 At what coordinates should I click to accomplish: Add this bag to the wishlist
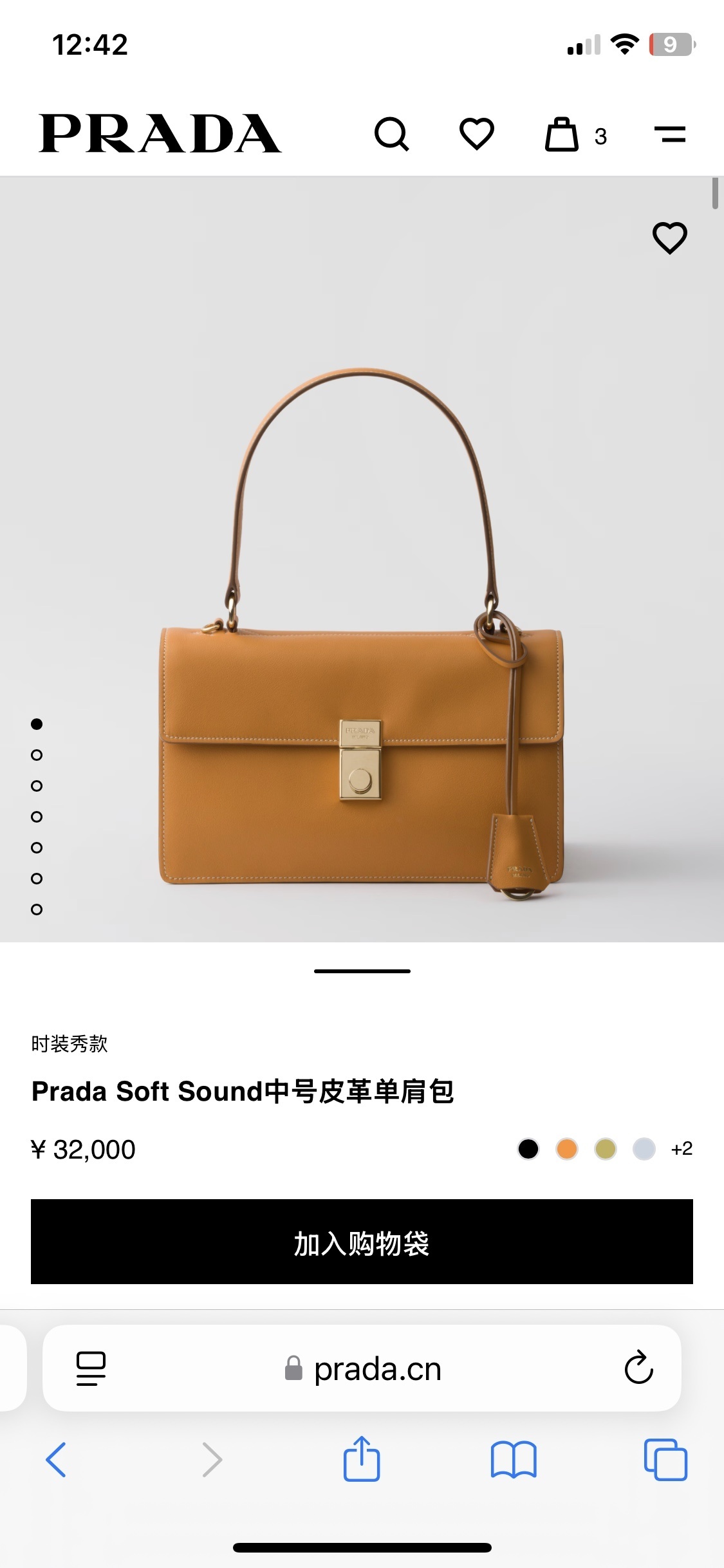pyautogui.click(x=669, y=238)
